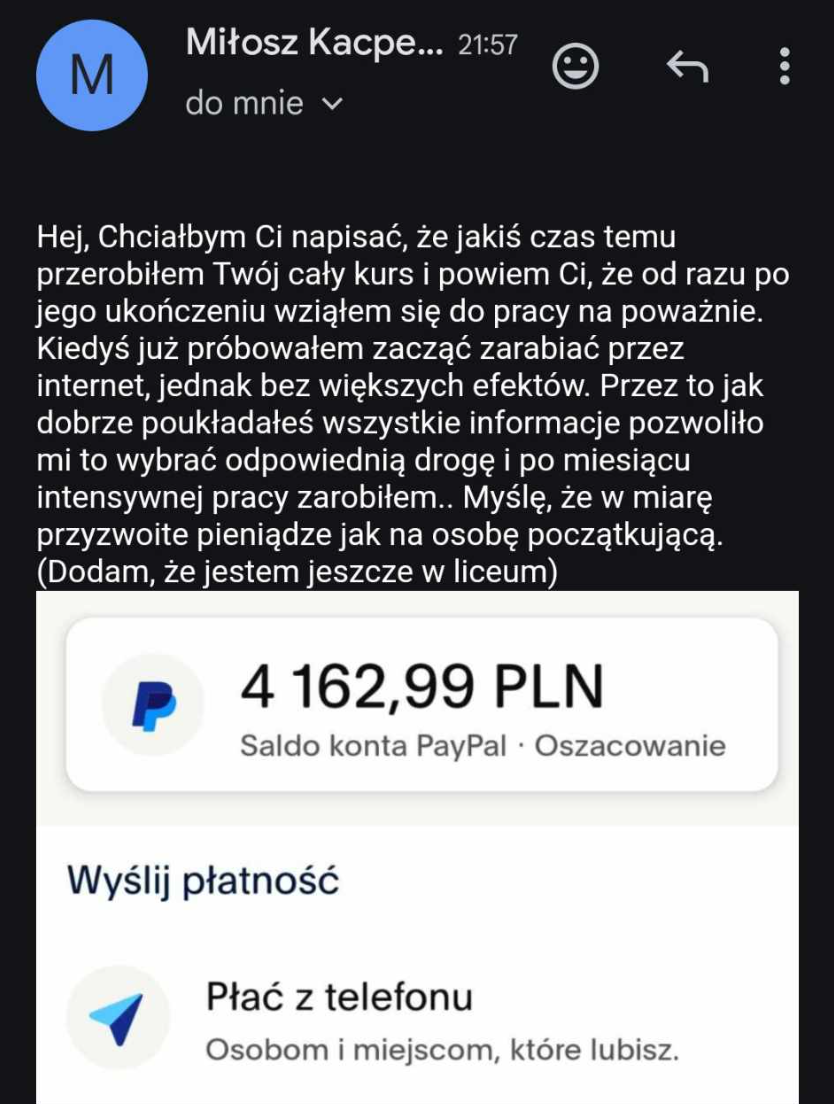Open the email's overflow menu
The height and width of the screenshot is (1104, 834).
tap(785, 66)
